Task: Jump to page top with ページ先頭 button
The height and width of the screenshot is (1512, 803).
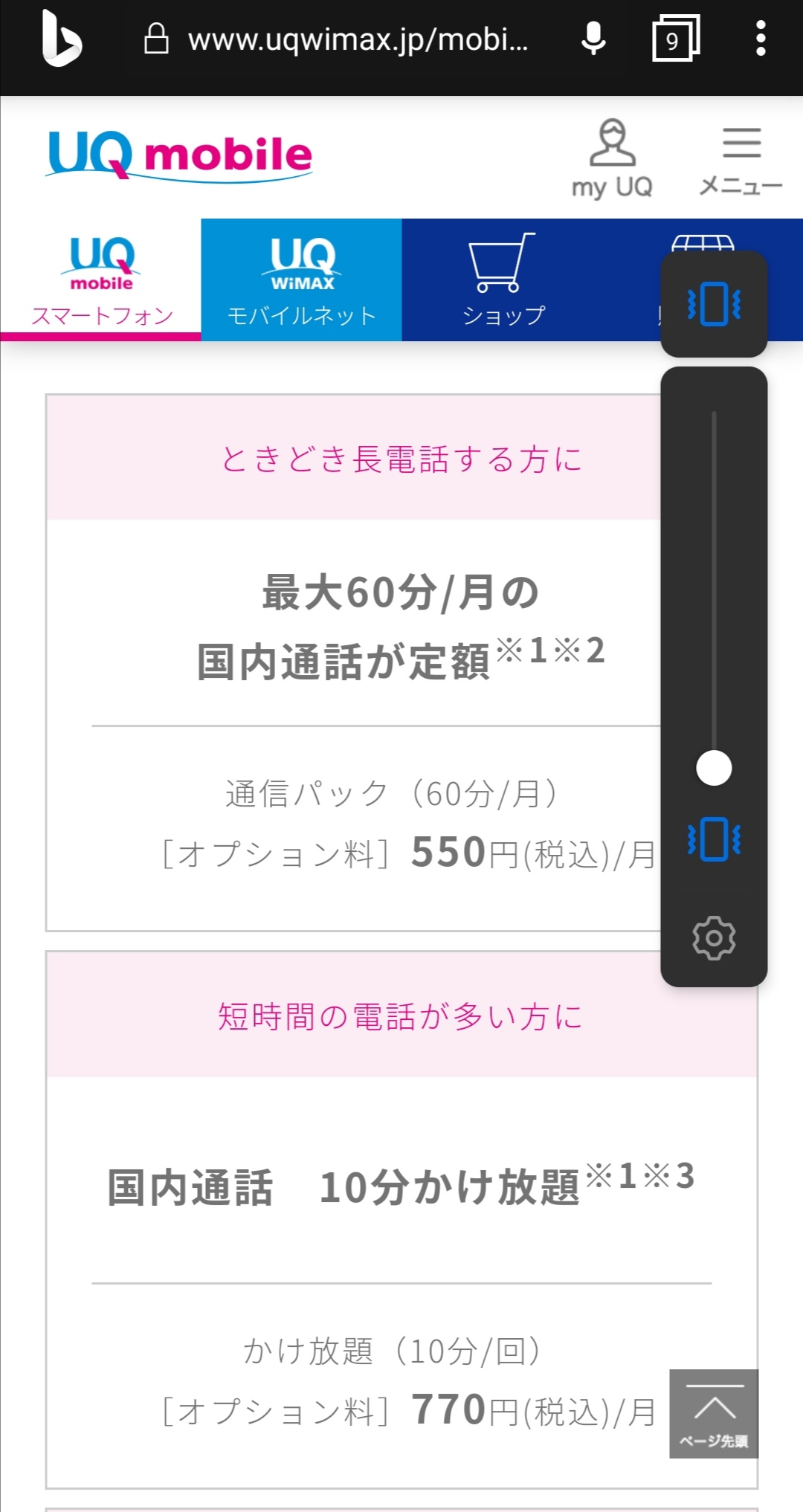Action: [714, 1414]
